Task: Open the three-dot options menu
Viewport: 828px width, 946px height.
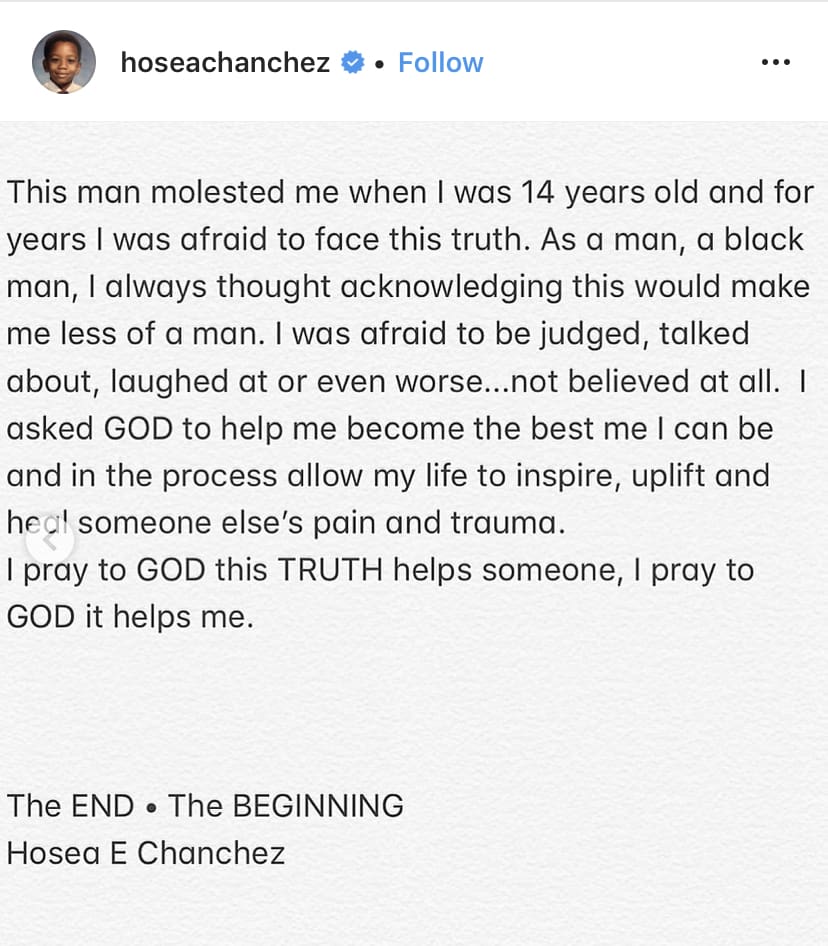Action: pyautogui.click(x=776, y=62)
